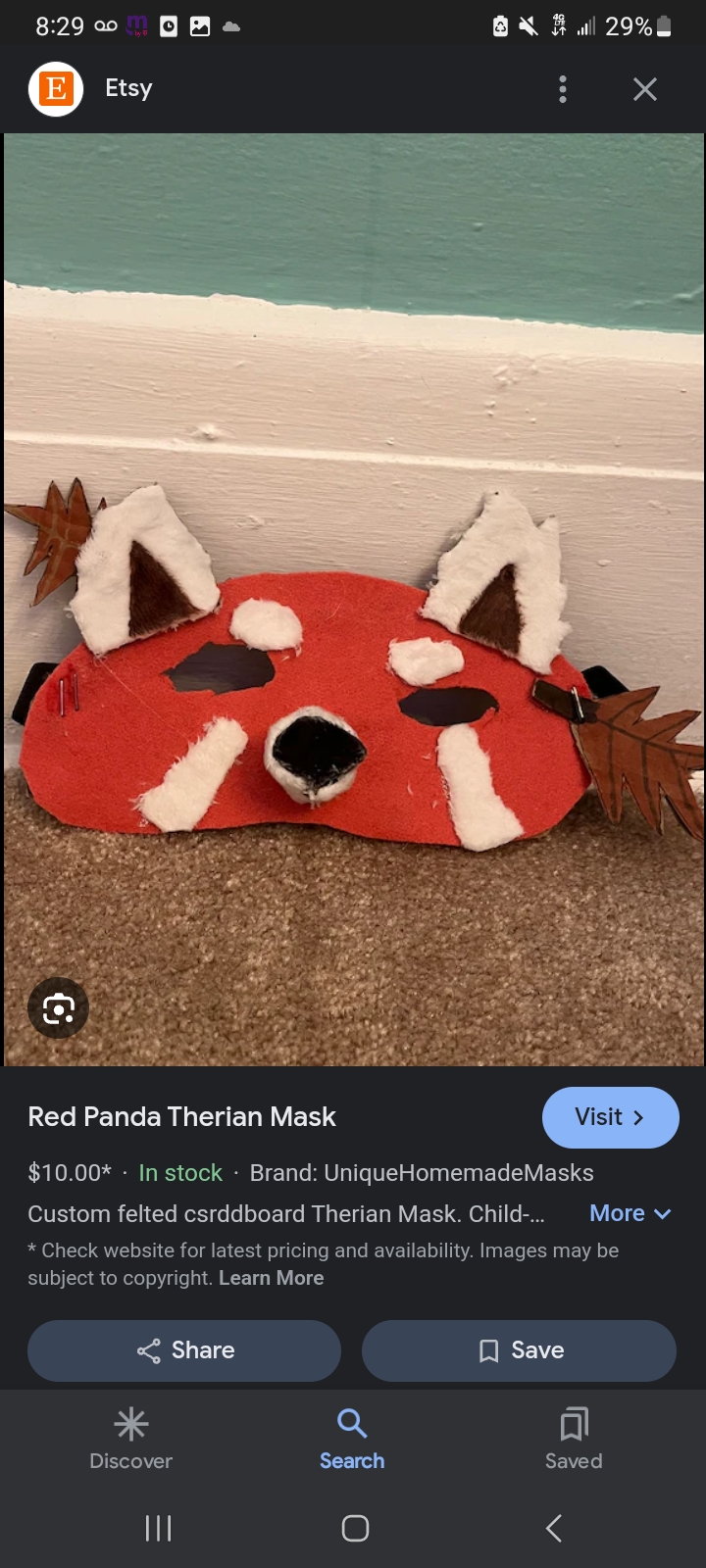Search this image with Google Lens
The width and height of the screenshot is (706, 1568).
pyautogui.click(x=59, y=1007)
